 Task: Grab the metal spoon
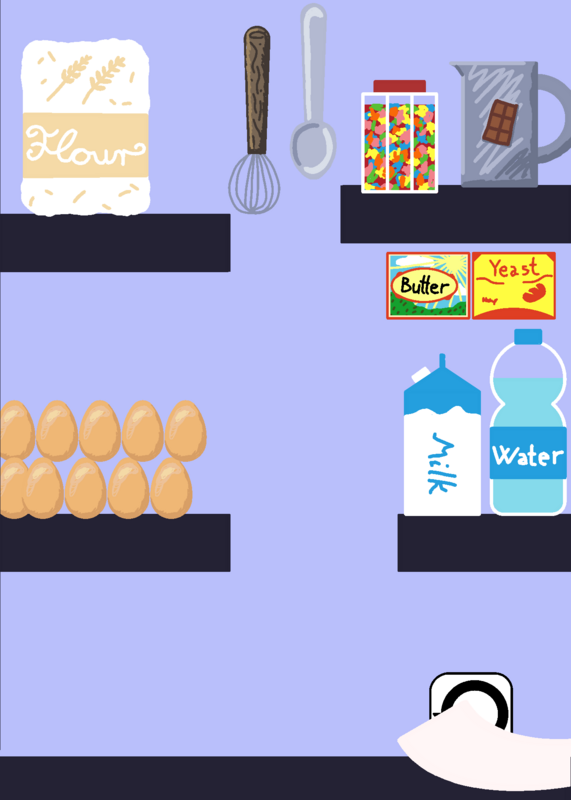click(313, 92)
